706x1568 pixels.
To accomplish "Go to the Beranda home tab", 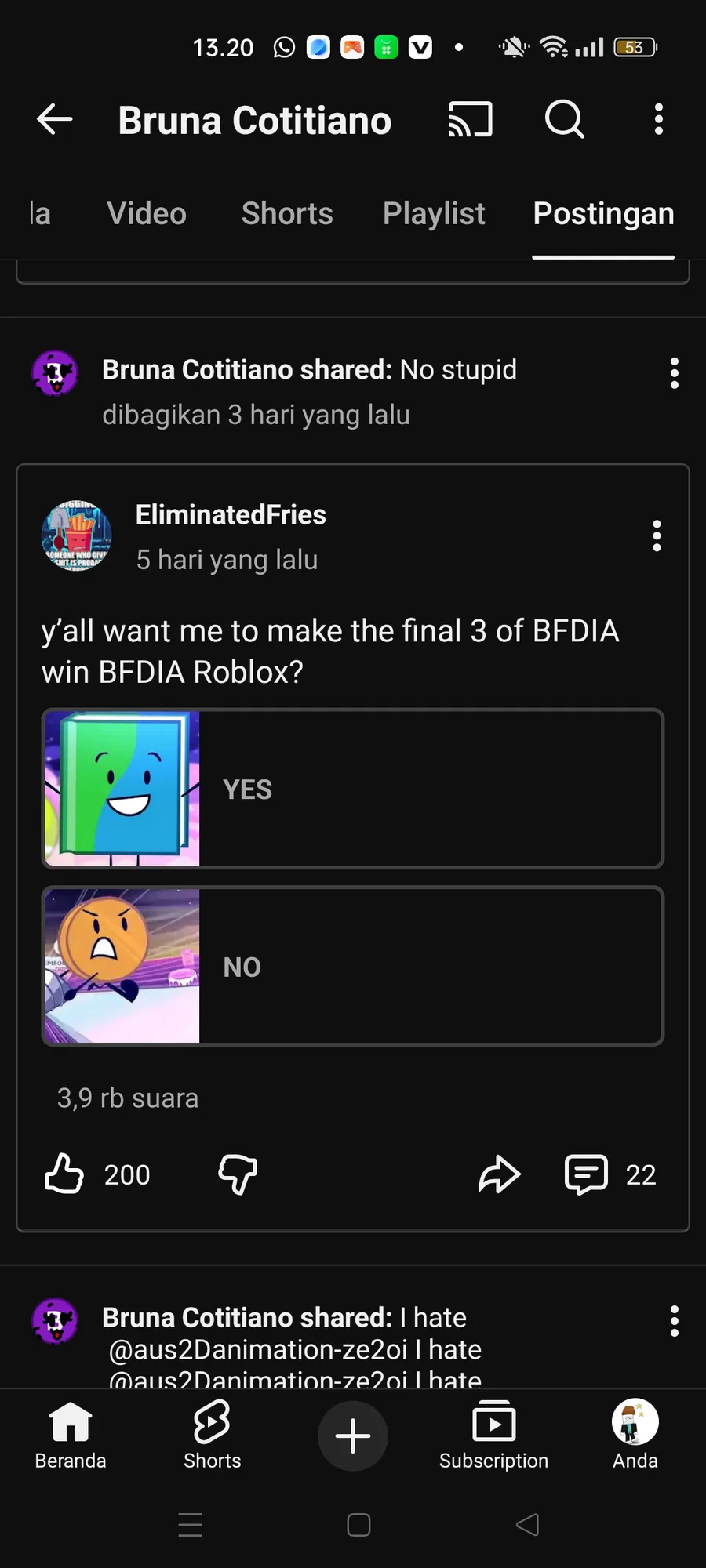I will point(71,1435).
